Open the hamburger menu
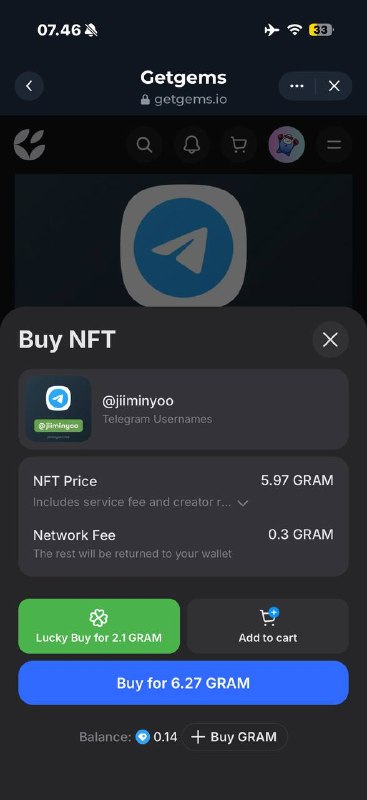This screenshot has height=800, width=367. 334,145
